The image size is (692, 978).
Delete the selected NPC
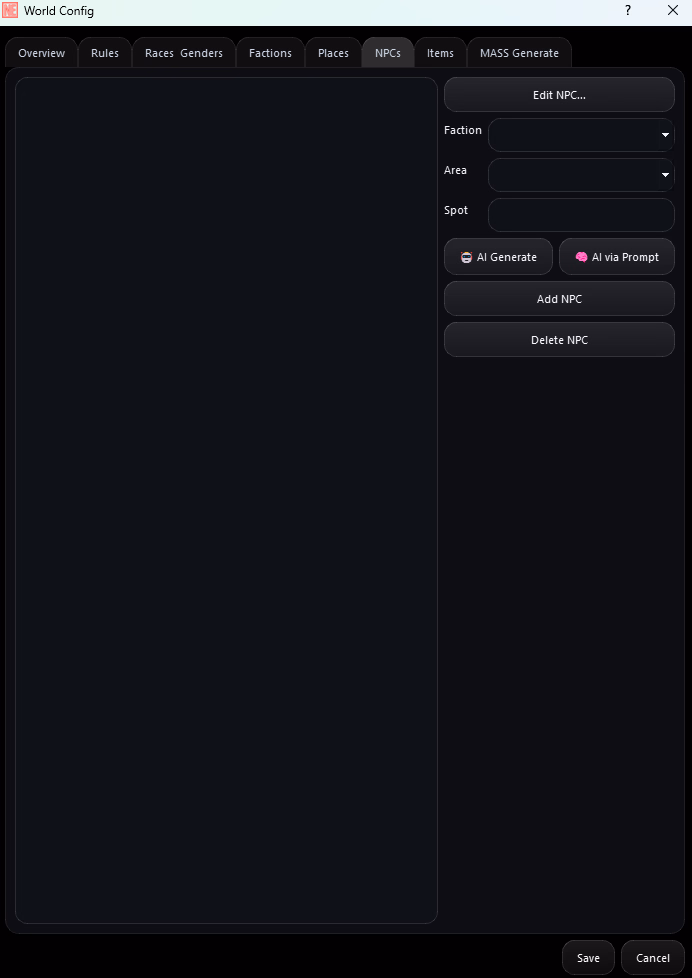click(559, 340)
